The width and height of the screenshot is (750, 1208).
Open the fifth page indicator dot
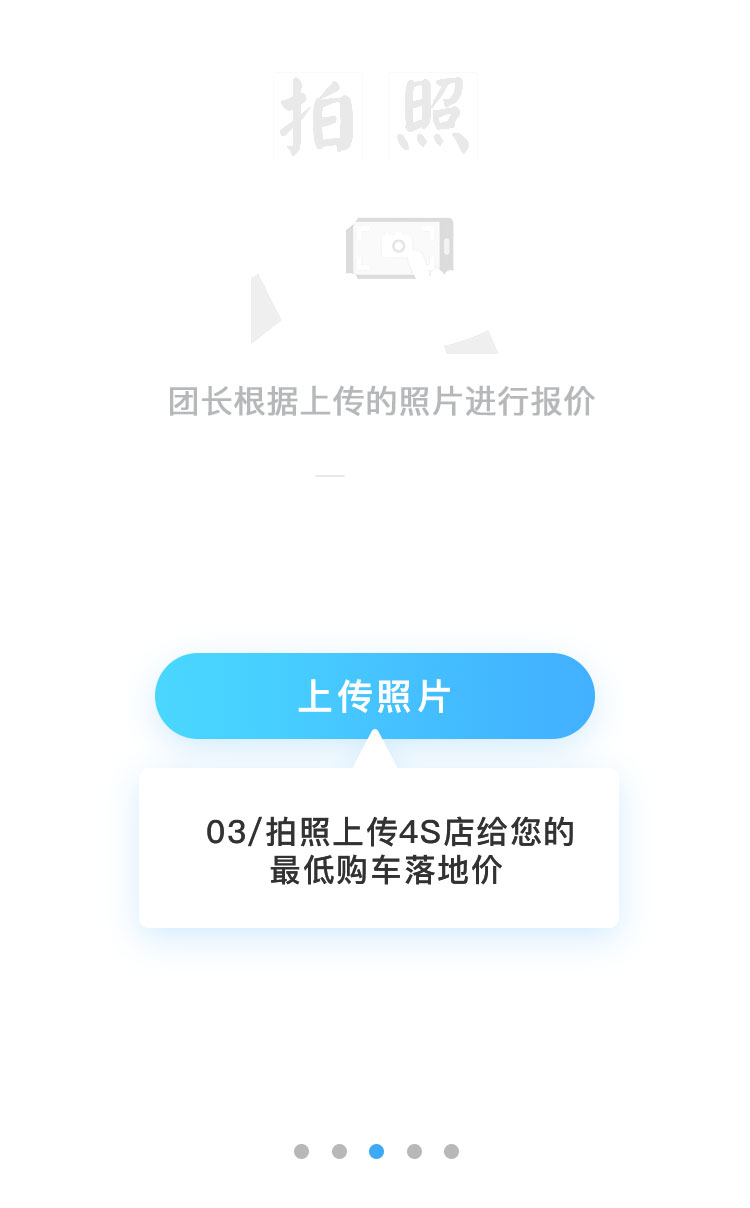tap(451, 1151)
